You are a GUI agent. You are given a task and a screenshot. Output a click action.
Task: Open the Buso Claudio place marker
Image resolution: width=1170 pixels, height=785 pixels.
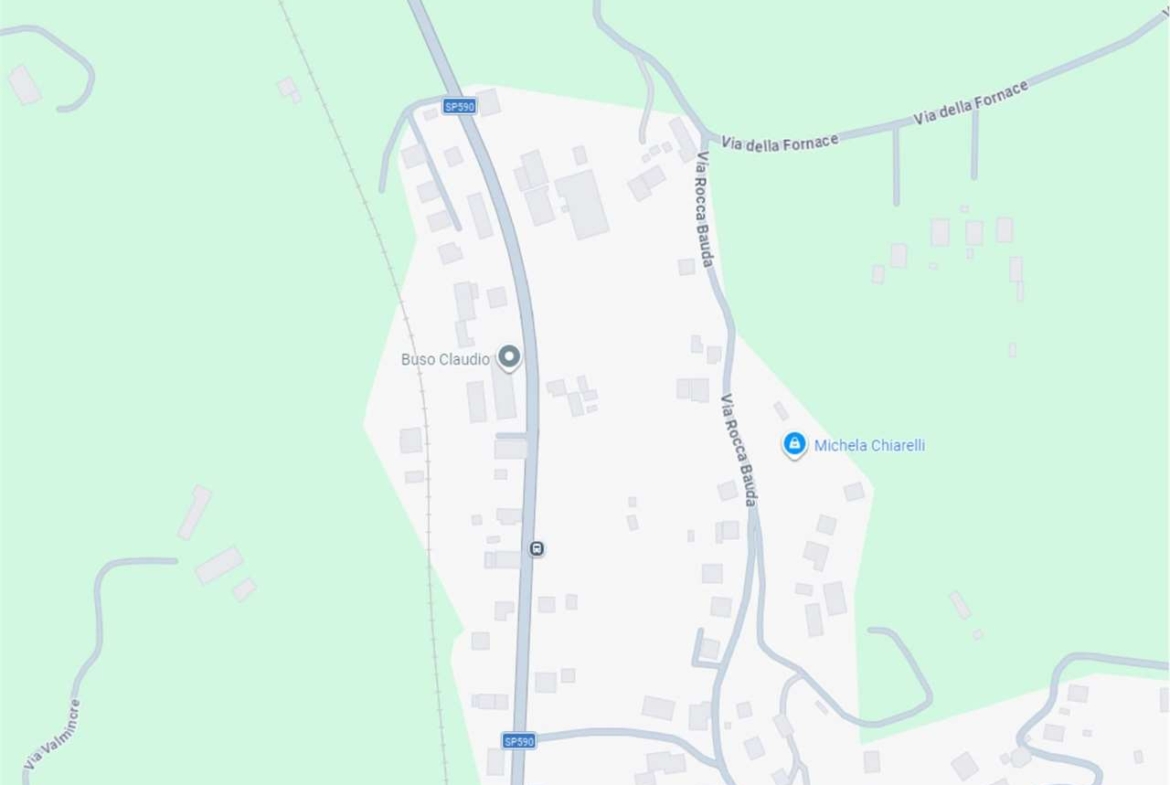(509, 357)
